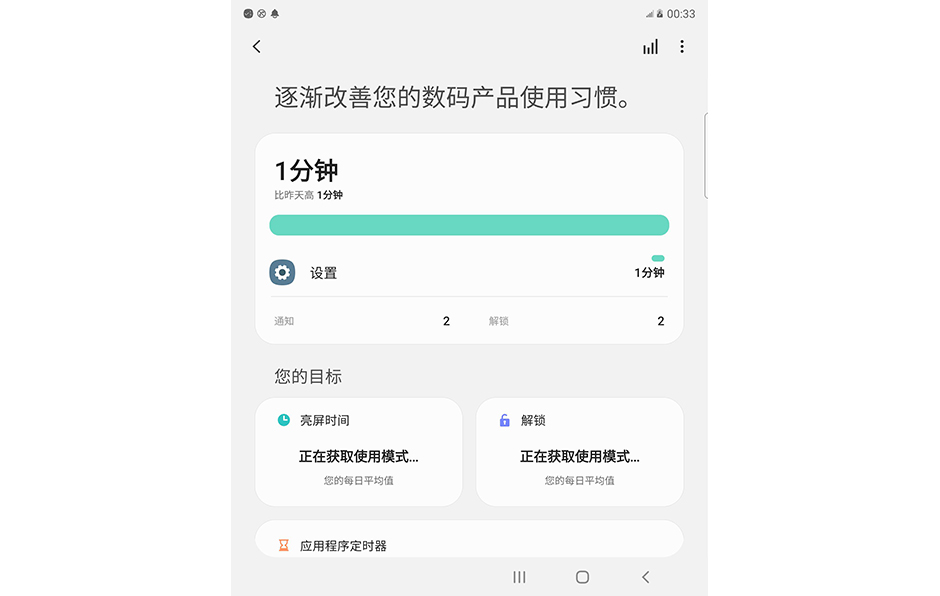The width and height of the screenshot is (940, 596).
Task: Open recent apps from navigation bar
Action: pyautogui.click(x=519, y=577)
